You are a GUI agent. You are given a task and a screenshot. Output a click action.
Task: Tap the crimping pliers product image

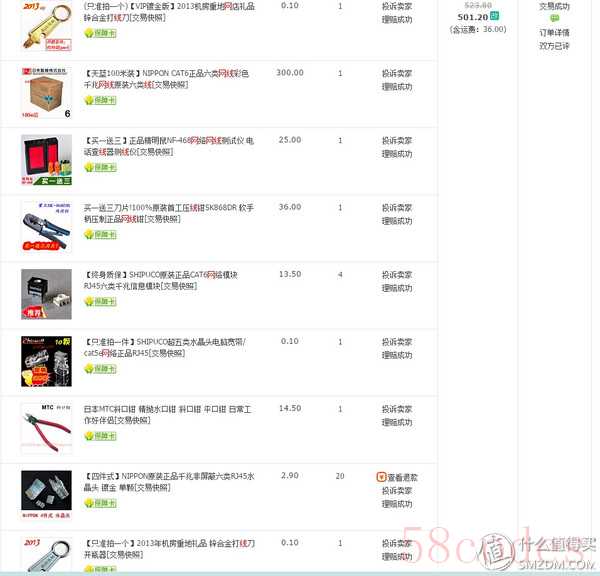coord(45,226)
